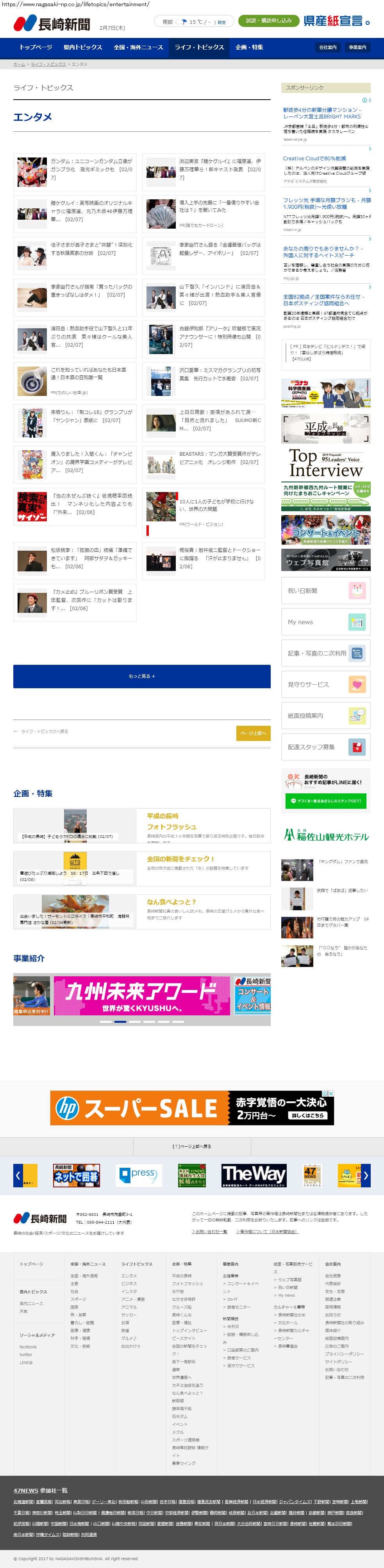Open the 会社案内 button
Viewport: 384px width, 1568px height.
tap(328, 47)
